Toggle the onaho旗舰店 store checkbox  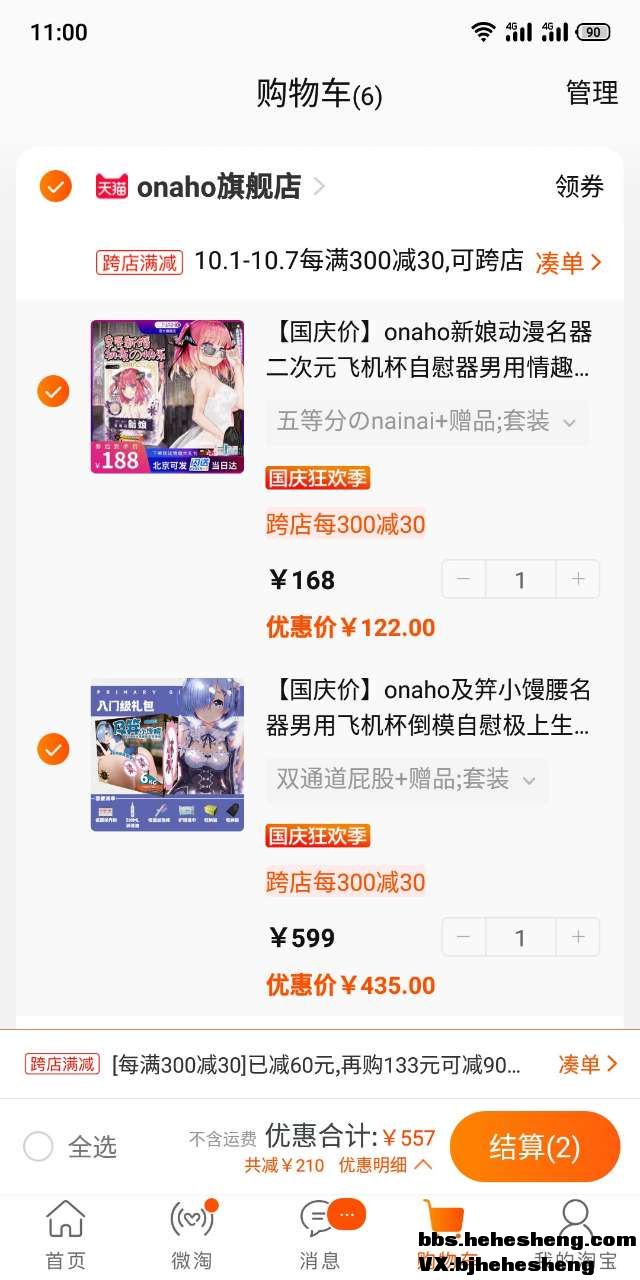coord(55,186)
